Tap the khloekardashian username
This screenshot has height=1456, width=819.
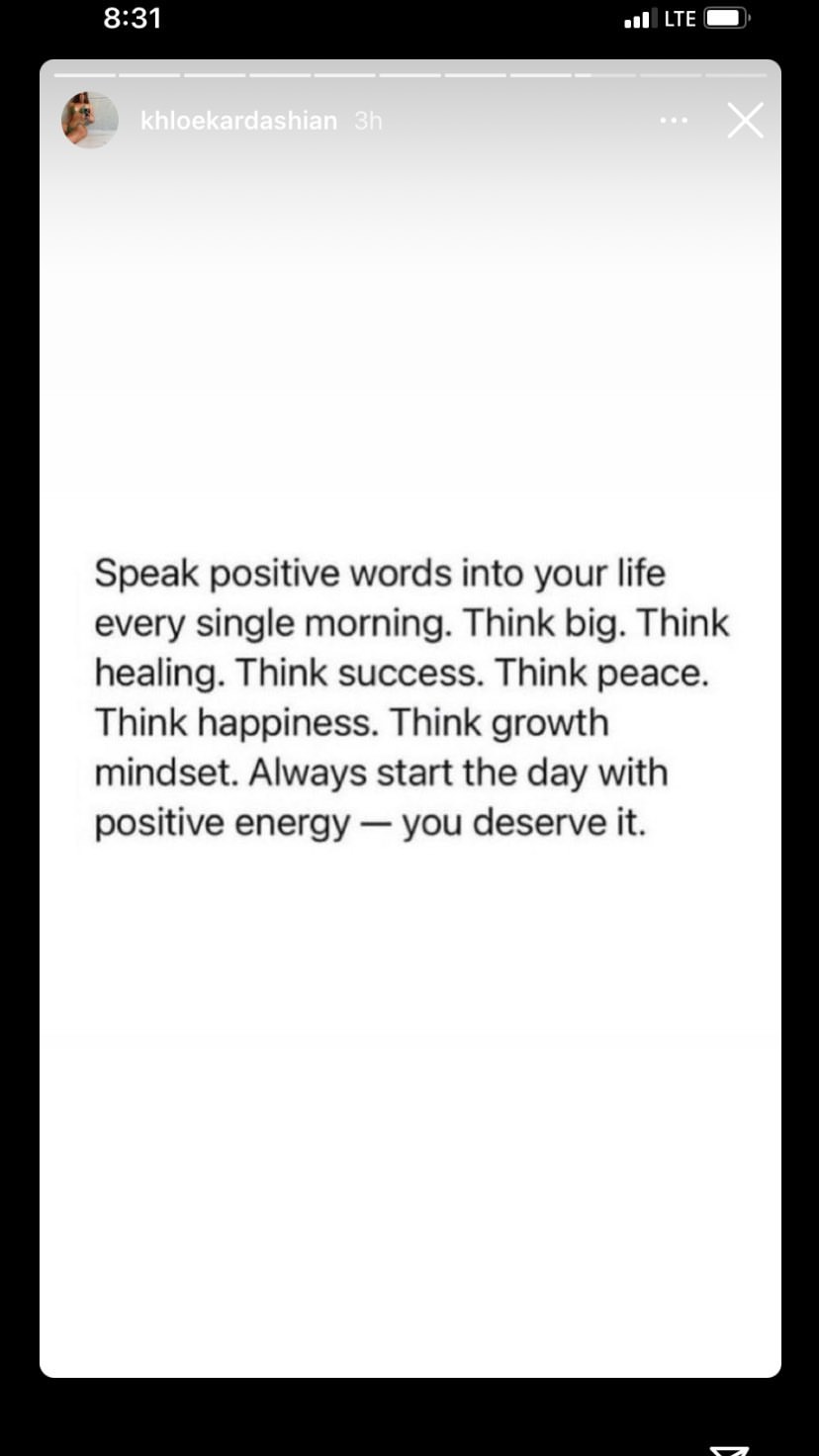[238, 121]
